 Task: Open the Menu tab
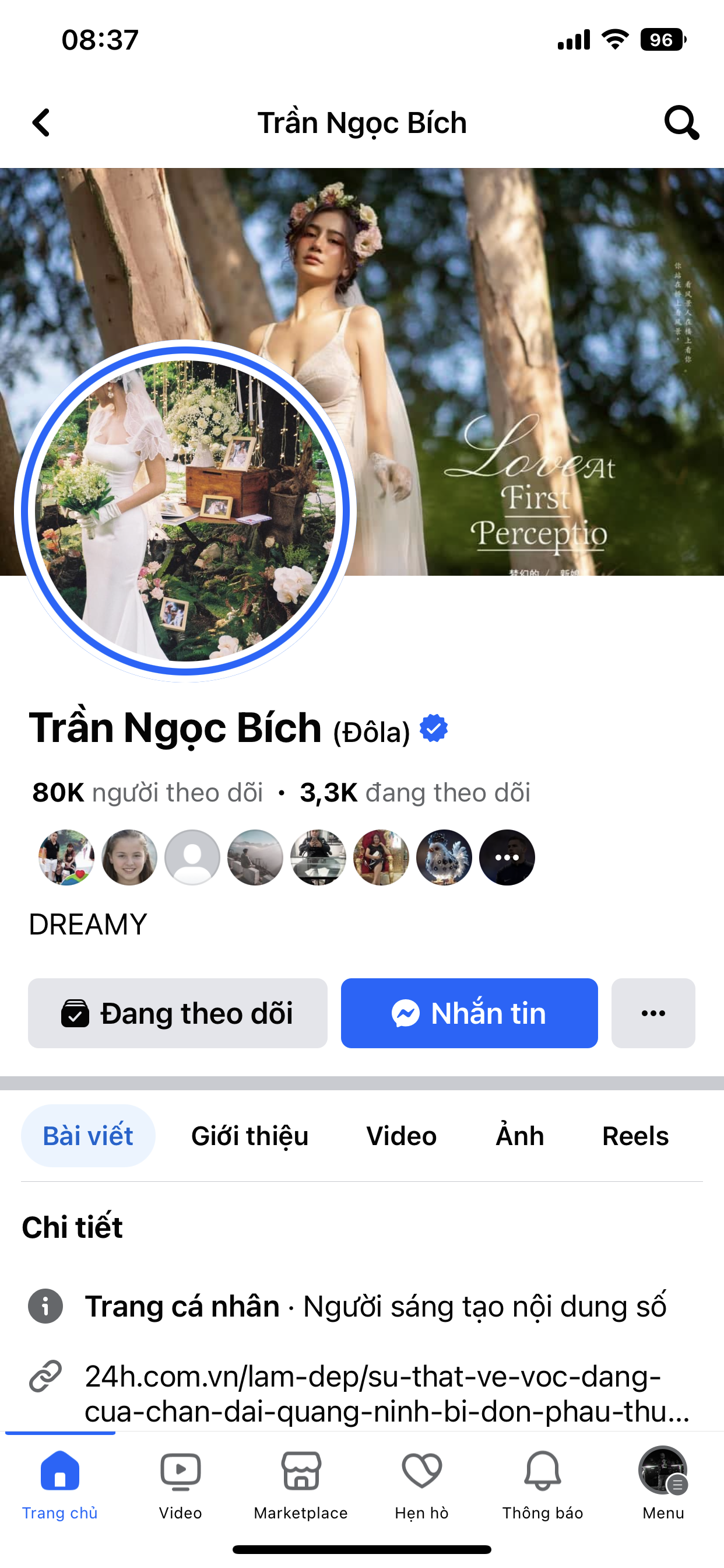tap(663, 1484)
